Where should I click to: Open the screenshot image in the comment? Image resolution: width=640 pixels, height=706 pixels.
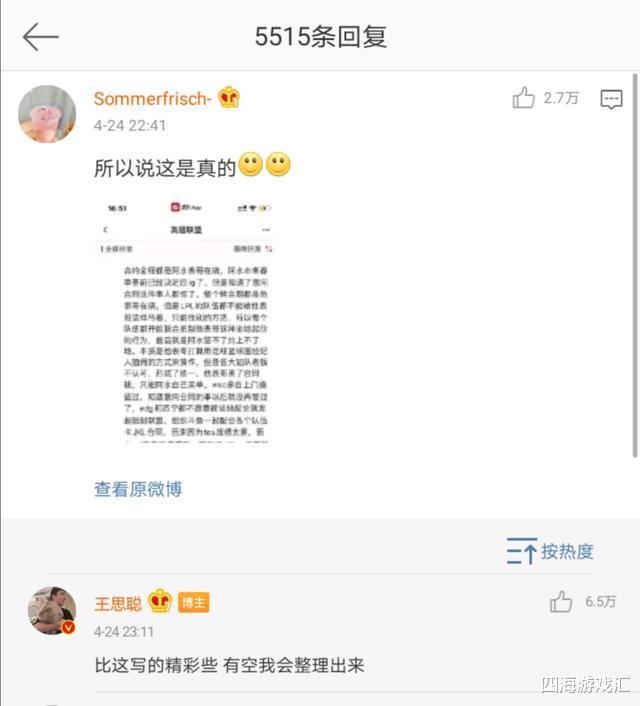click(187, 322)
